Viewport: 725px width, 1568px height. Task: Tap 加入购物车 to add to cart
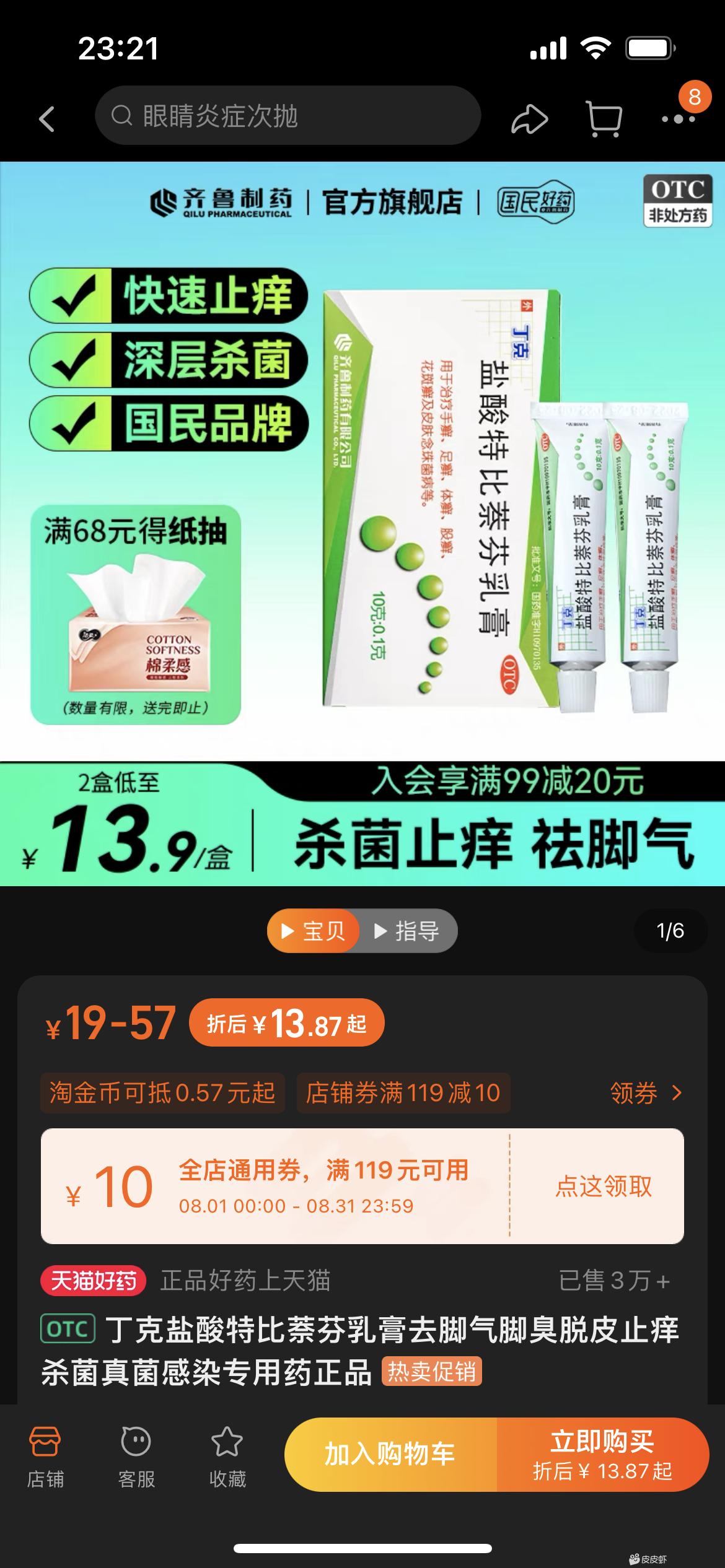point(390,1454)
